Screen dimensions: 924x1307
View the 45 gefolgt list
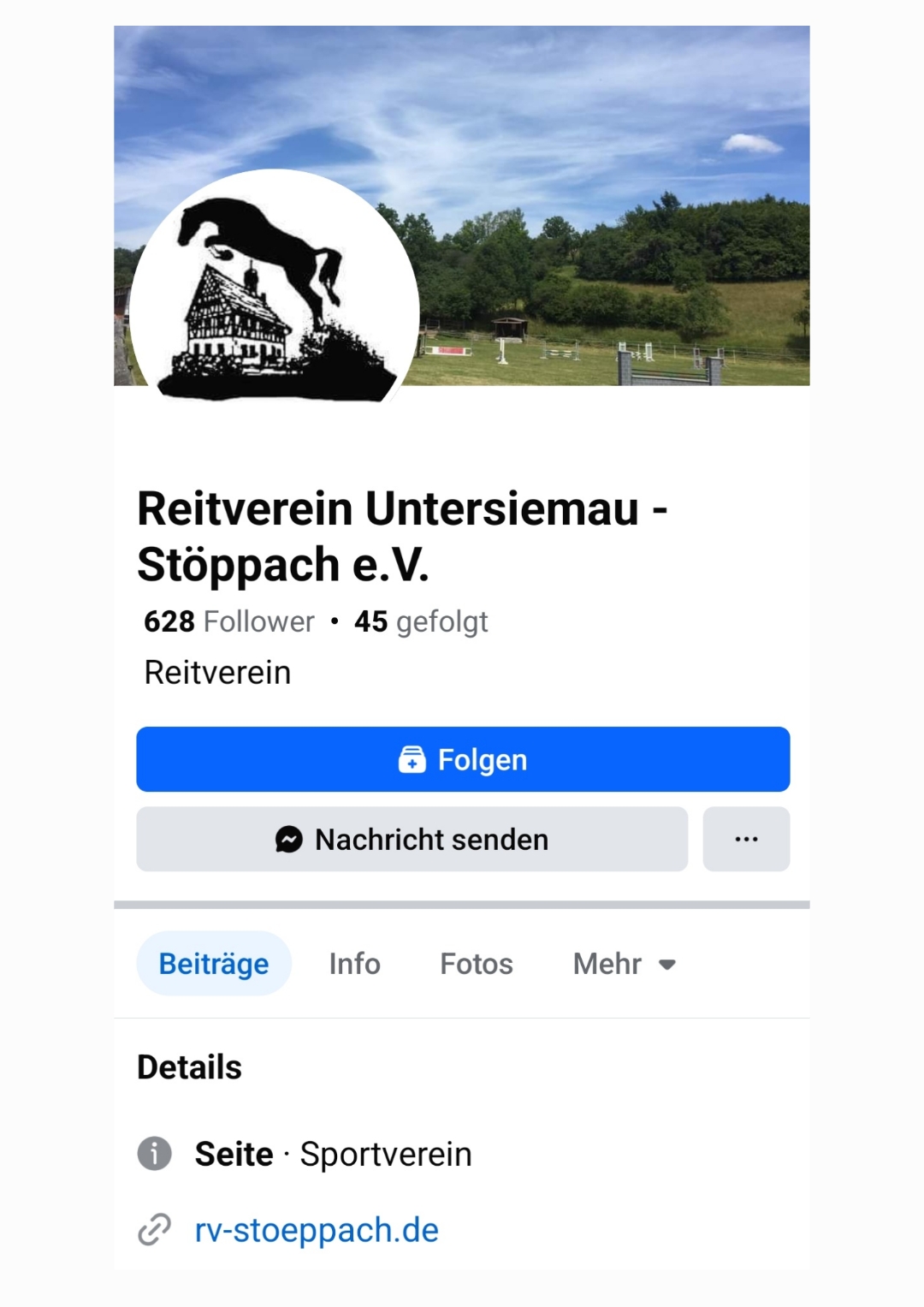421,621
